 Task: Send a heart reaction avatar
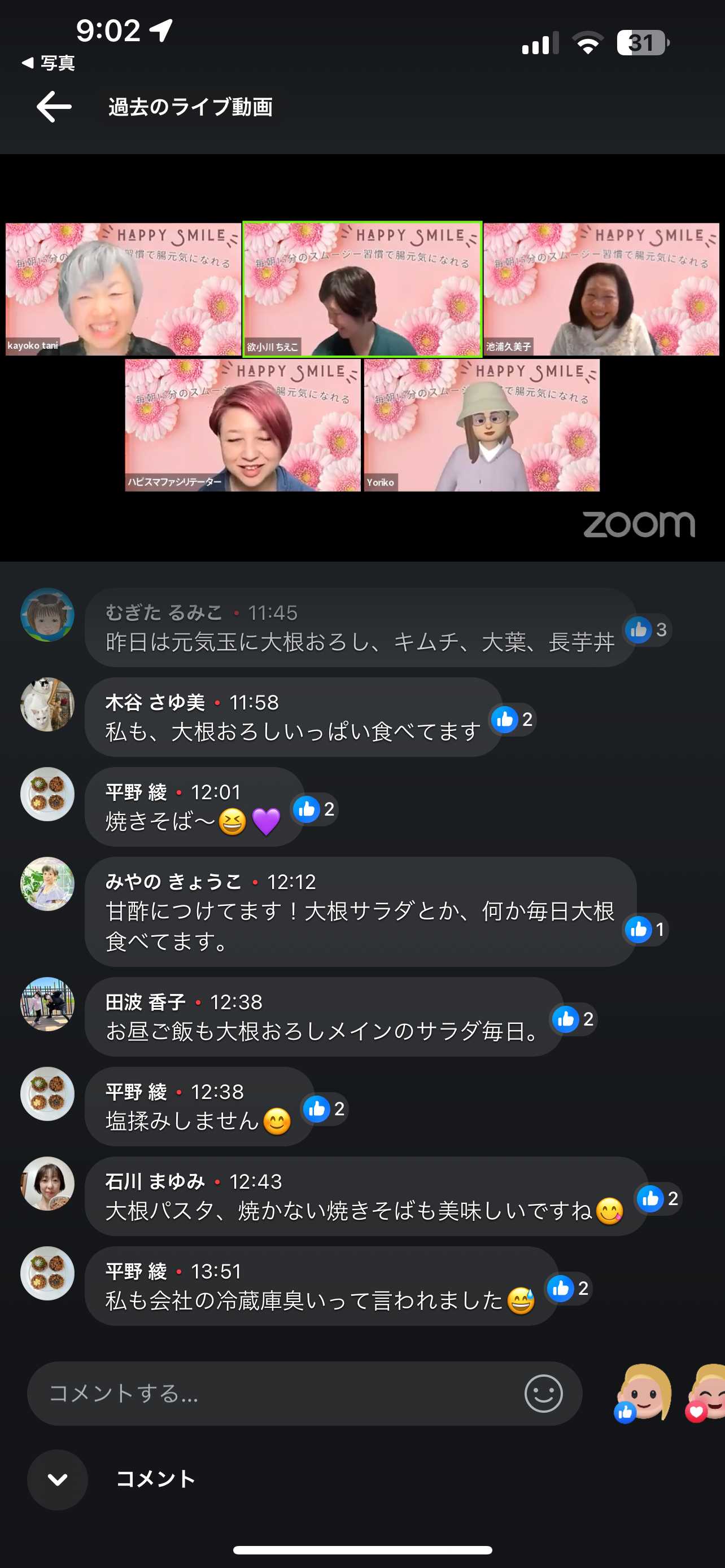pyautogui.click(x=707, y=1393)
